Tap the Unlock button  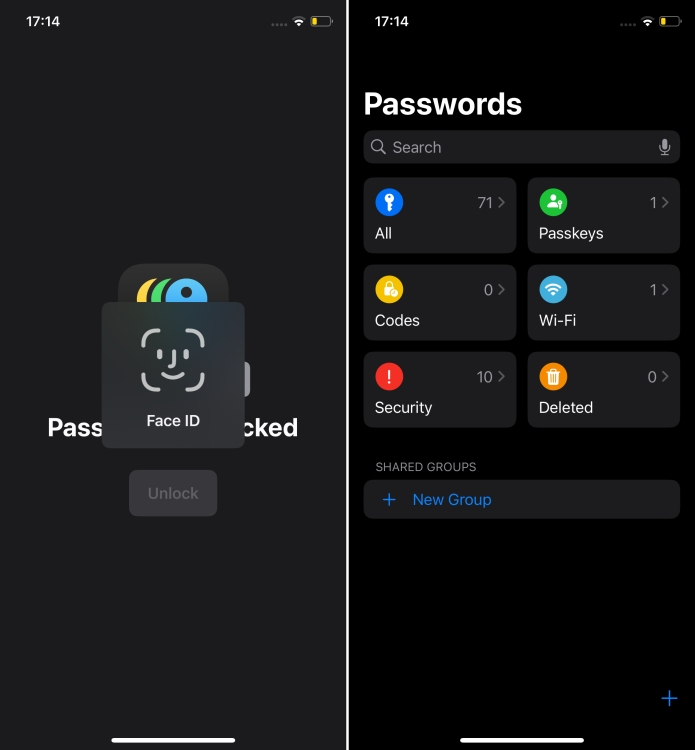point(173,493)
